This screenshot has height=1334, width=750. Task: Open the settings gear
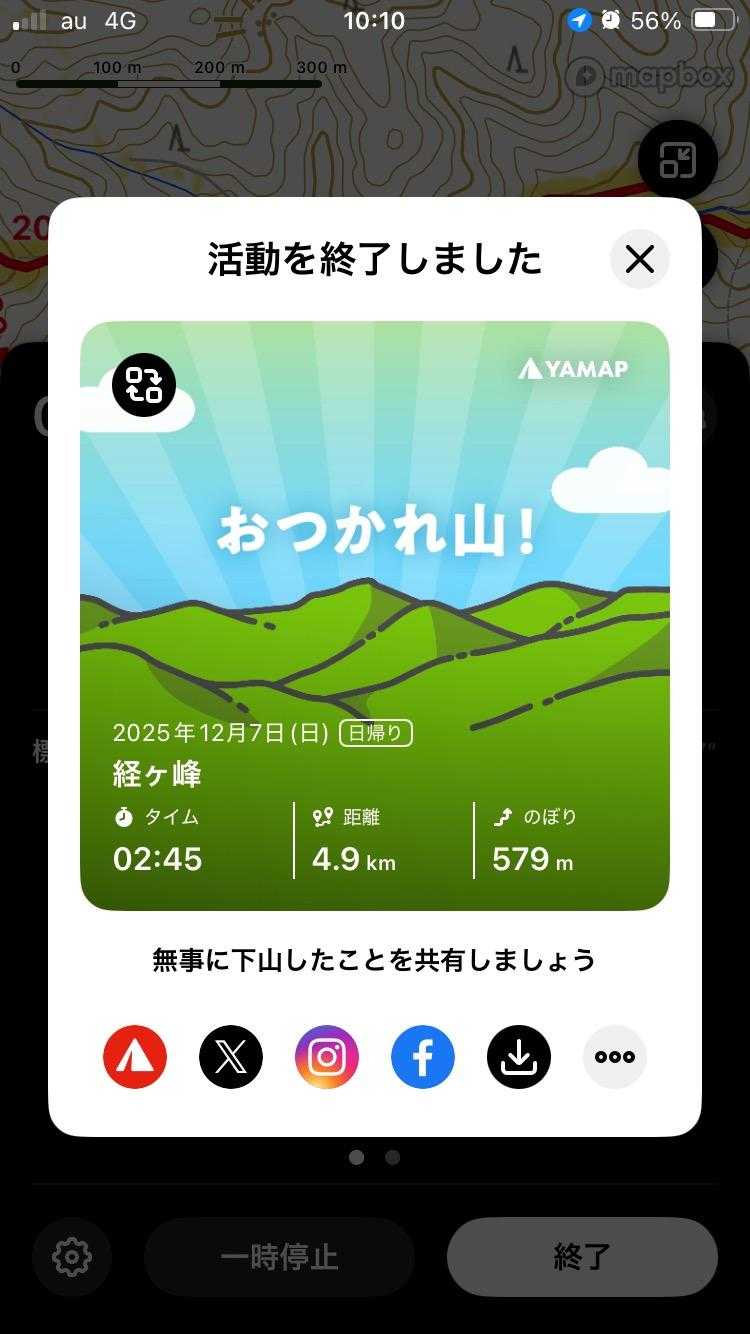[72, 1257]
